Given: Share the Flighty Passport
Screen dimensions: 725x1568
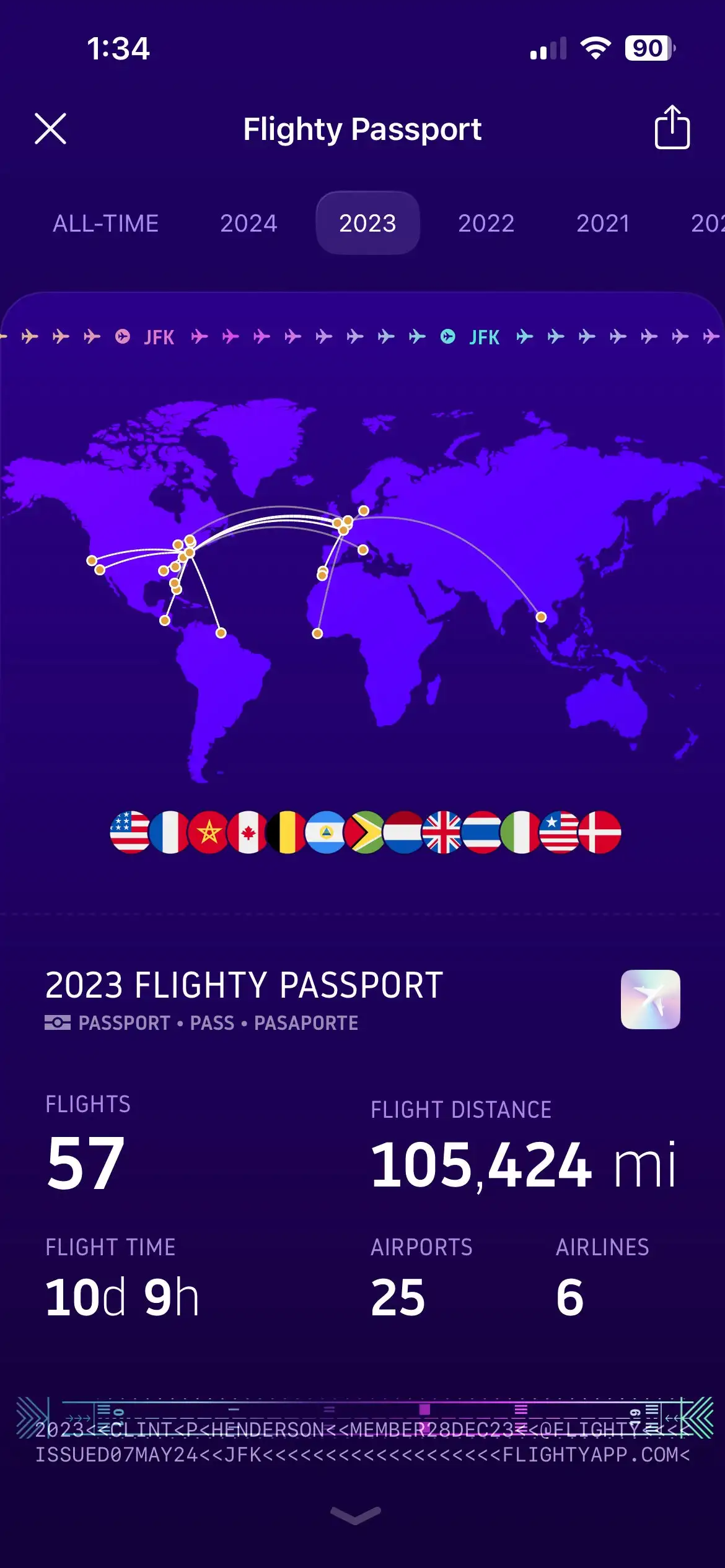Looking at the screenshot, I should point(672,128).
